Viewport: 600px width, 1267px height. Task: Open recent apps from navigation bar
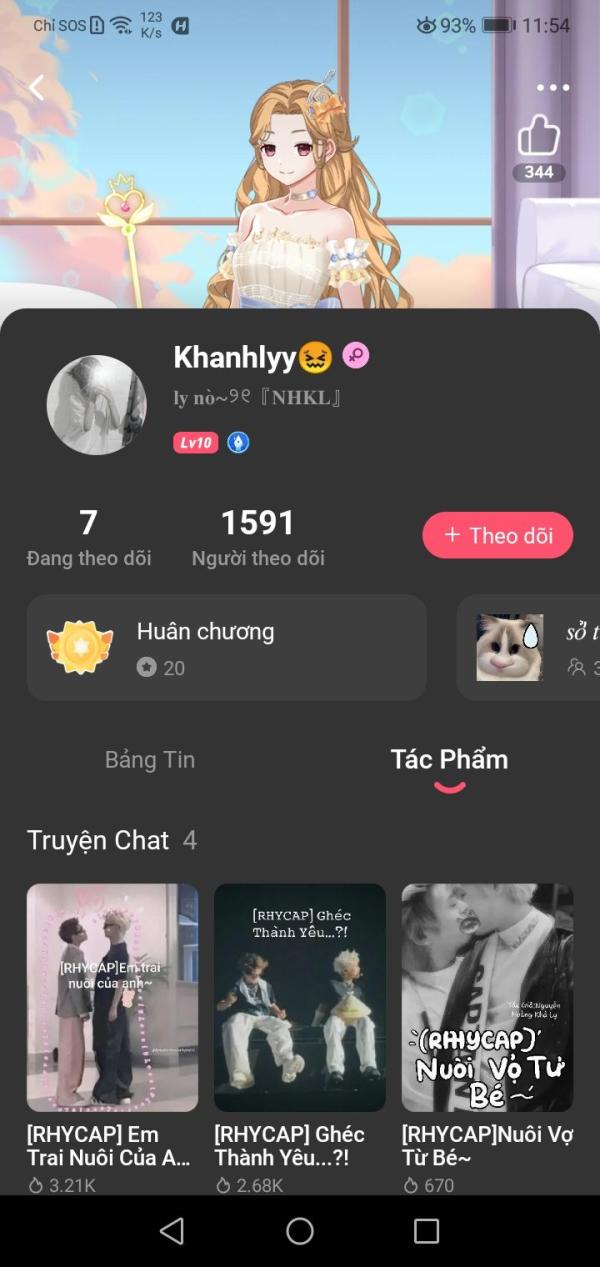pyautogui.click(x=427, y=1231)
